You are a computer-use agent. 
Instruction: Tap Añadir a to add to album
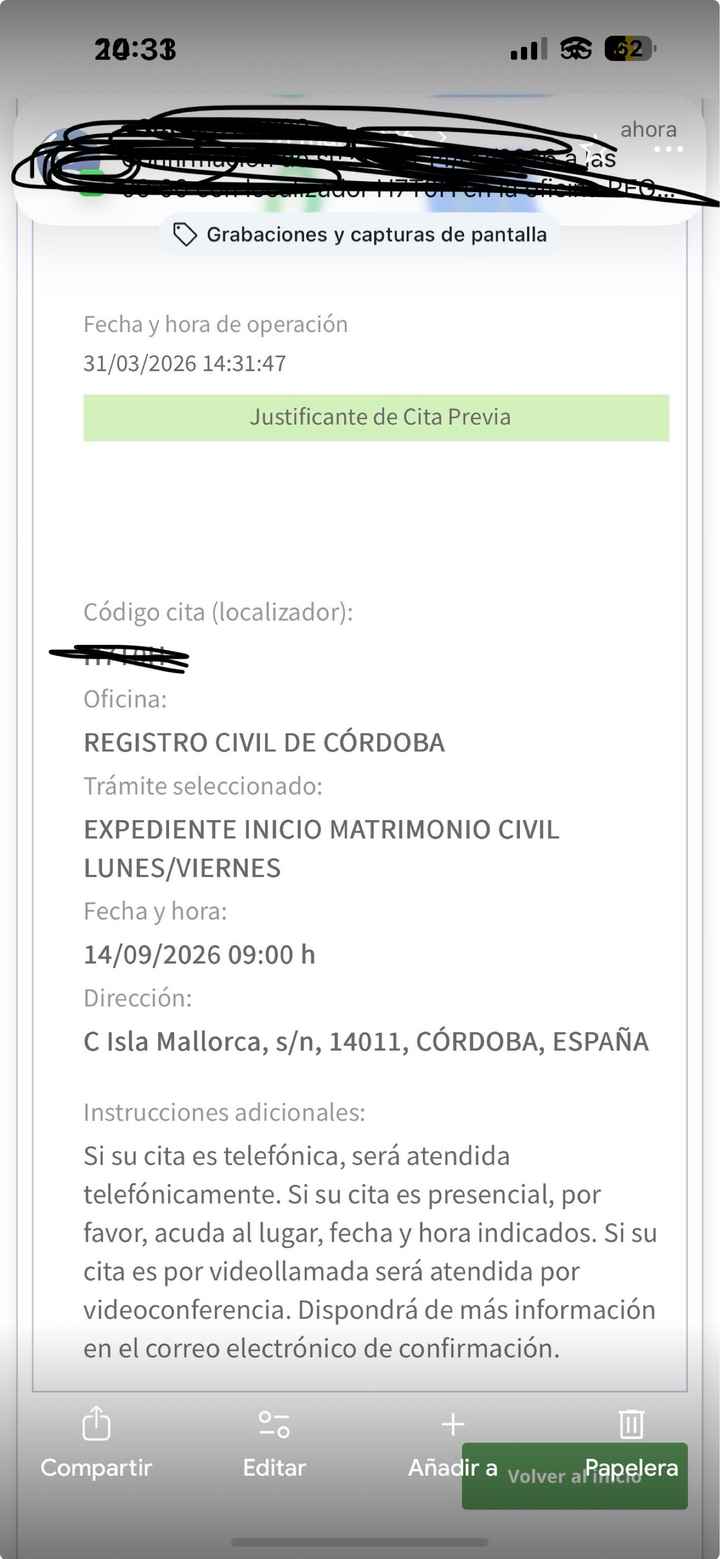(453, 1443)
